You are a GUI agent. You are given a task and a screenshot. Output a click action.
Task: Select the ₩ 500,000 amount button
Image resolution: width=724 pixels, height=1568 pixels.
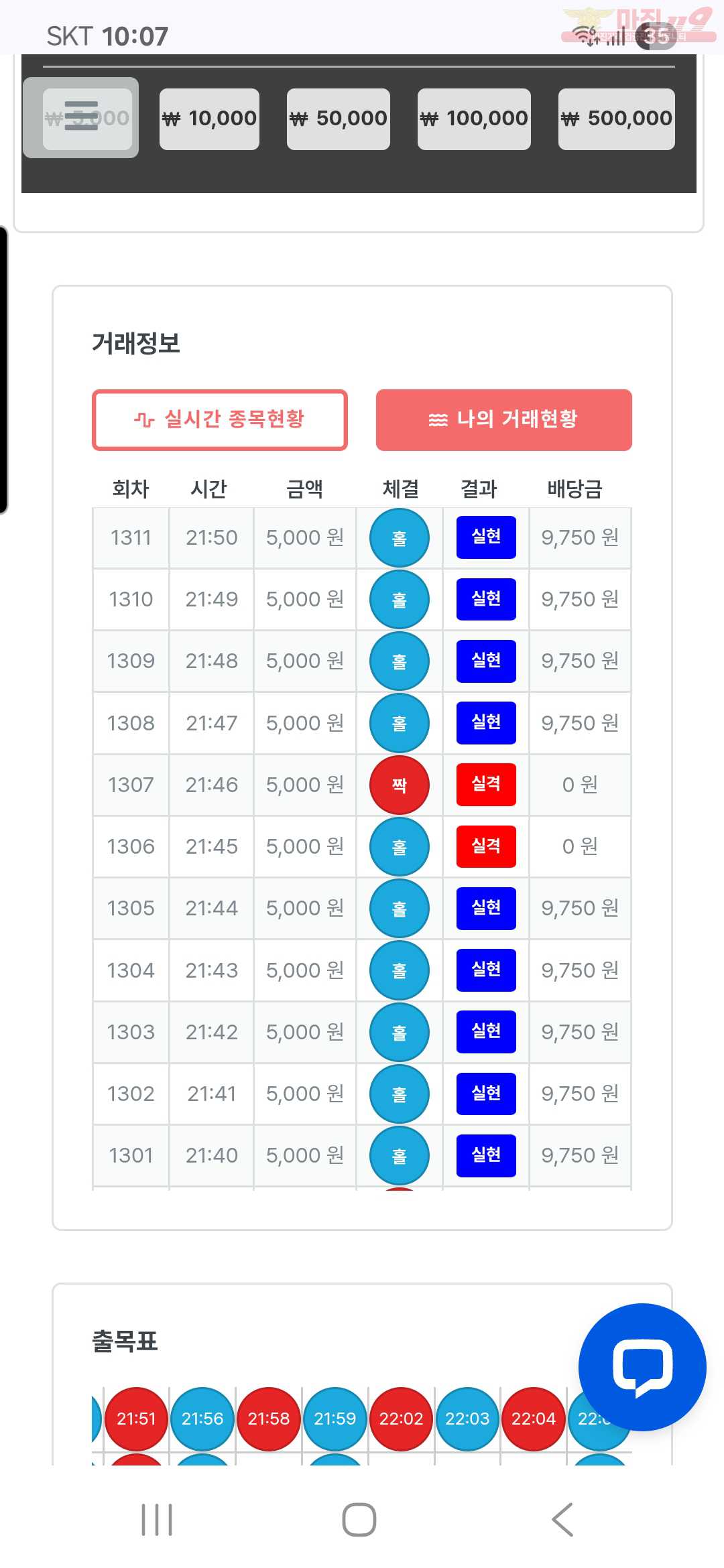(616, 119)
